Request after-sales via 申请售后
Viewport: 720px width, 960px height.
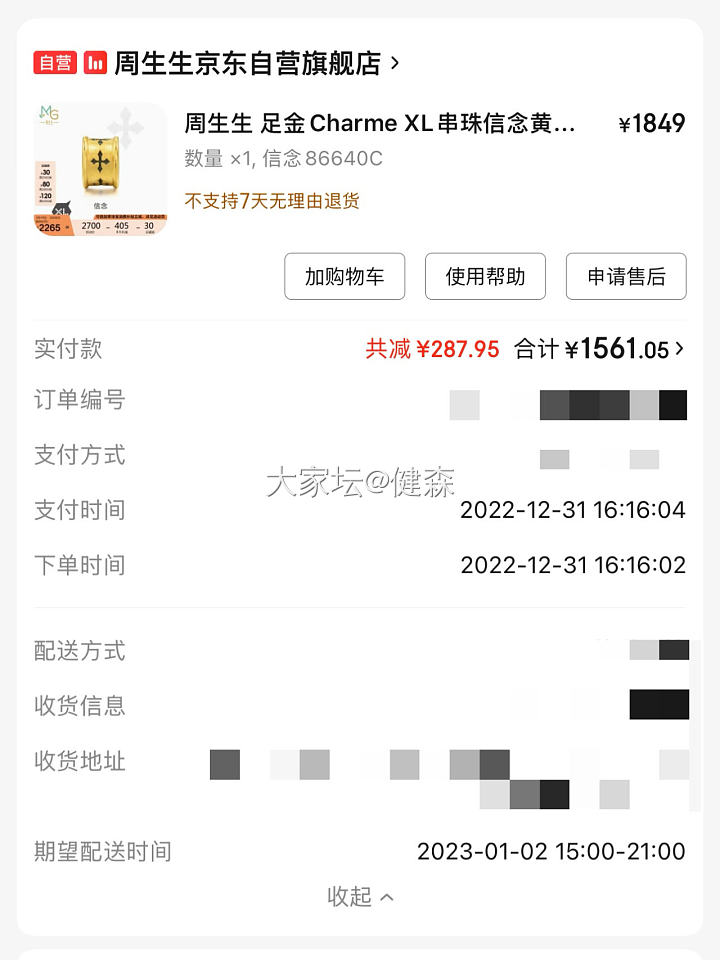[626, 277]
